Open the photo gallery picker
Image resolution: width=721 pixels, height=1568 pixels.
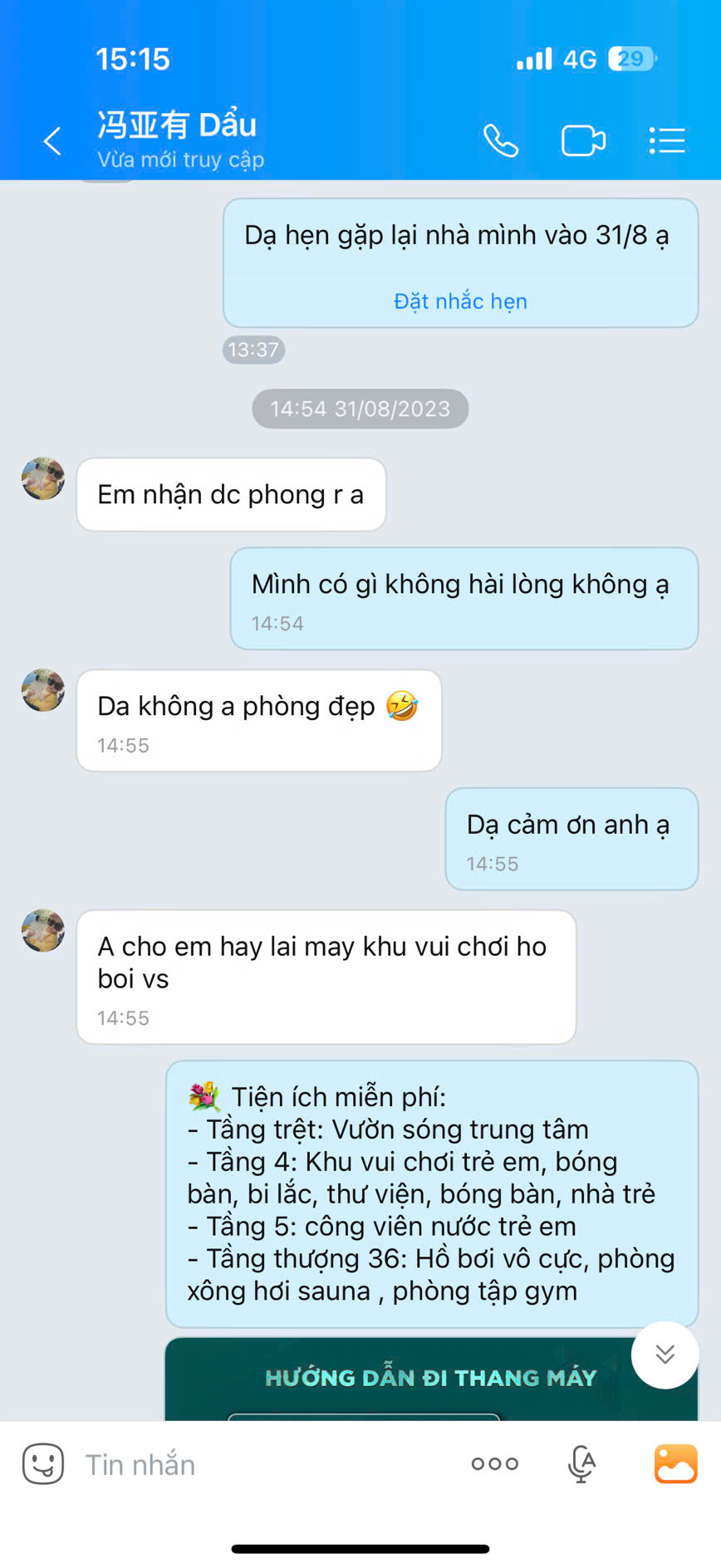[675, 1463]
